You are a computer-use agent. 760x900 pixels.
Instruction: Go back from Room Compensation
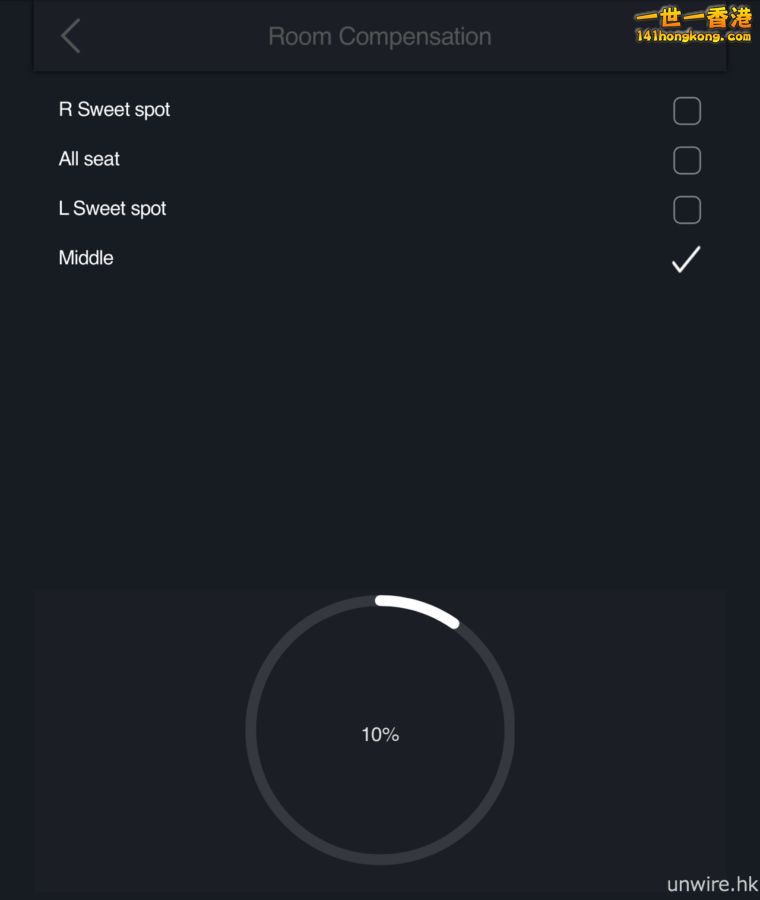pos(70,37)
